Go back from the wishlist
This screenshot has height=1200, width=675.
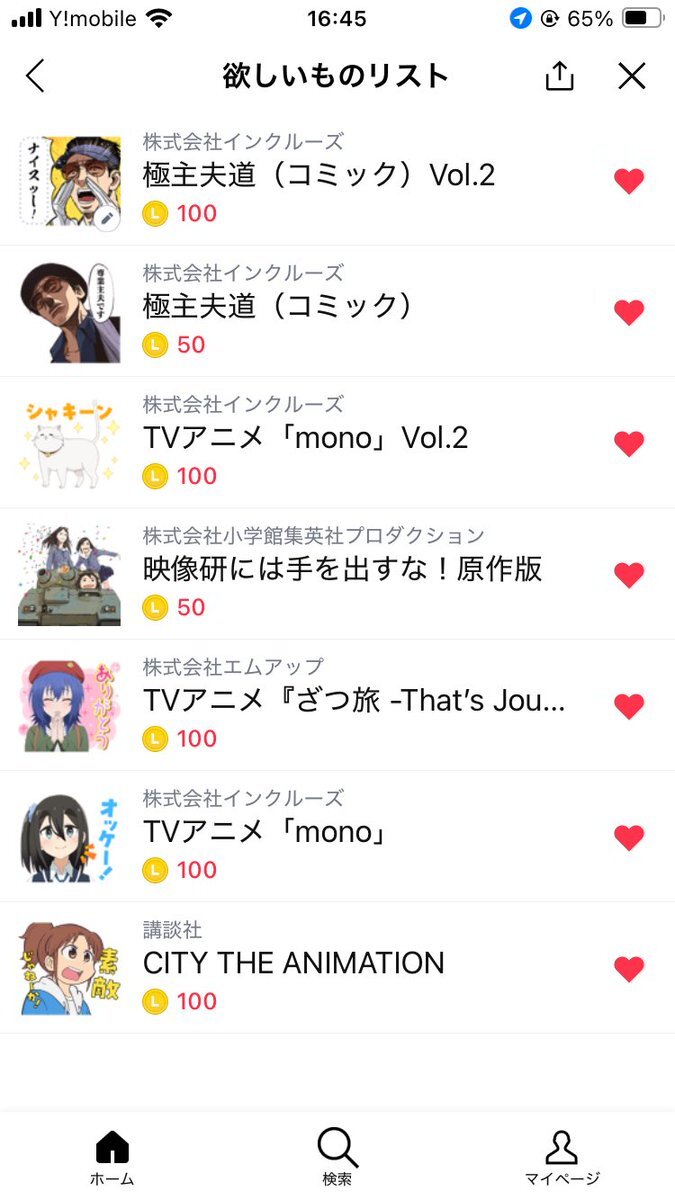pos(36,76)
